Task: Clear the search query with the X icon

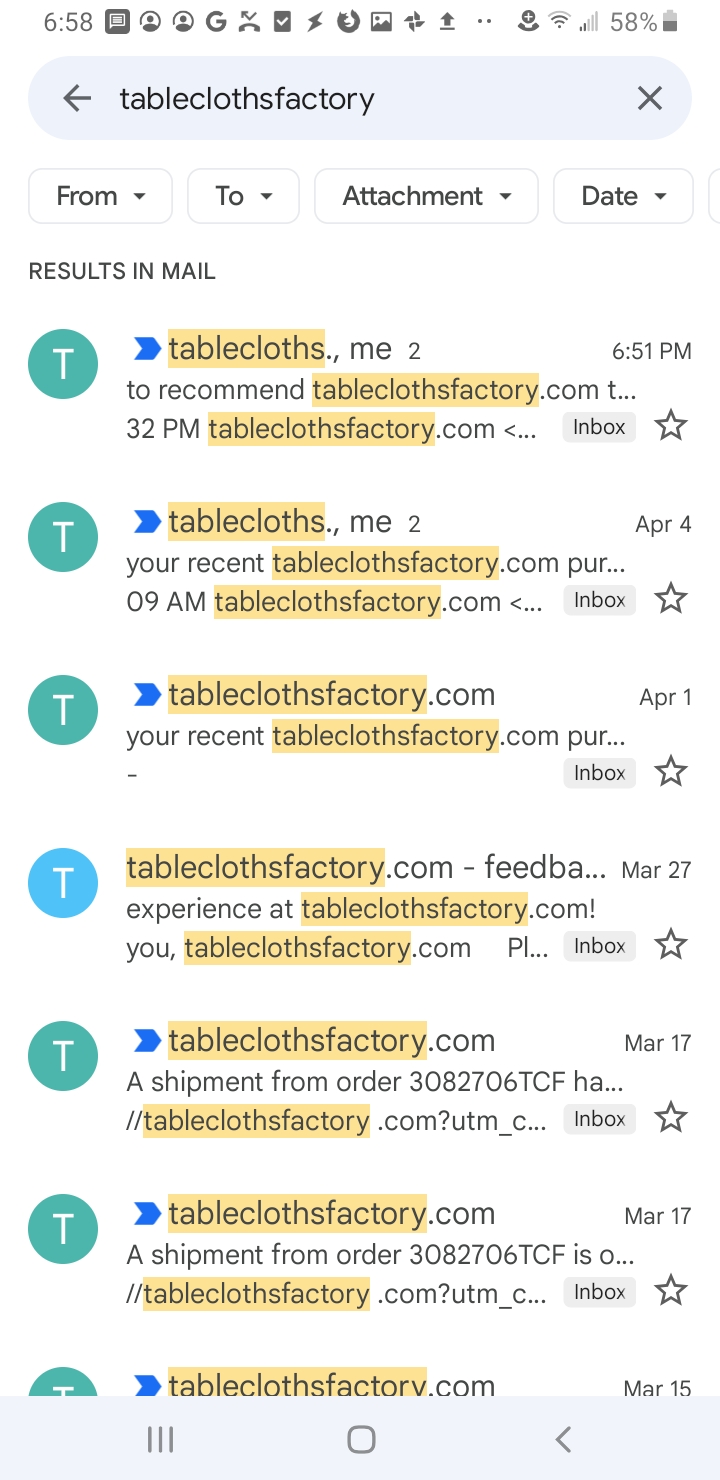Action: 649,98
